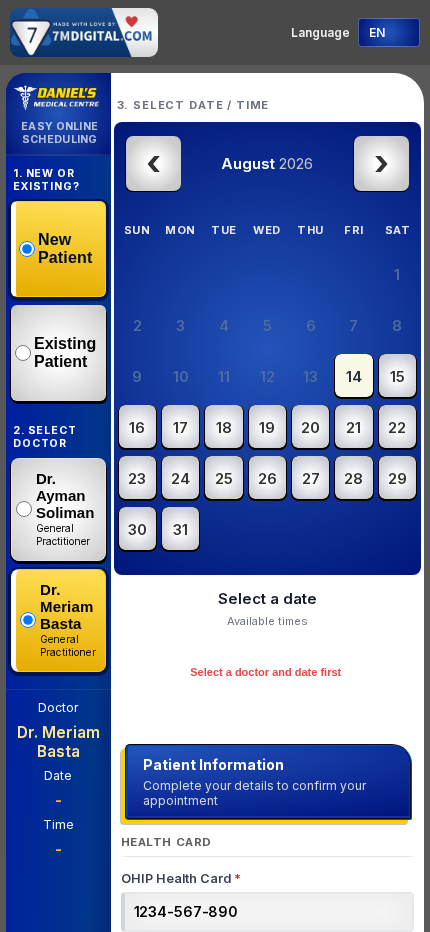
Task: Pick August 14 on the calendar
Action: point(354,376)
